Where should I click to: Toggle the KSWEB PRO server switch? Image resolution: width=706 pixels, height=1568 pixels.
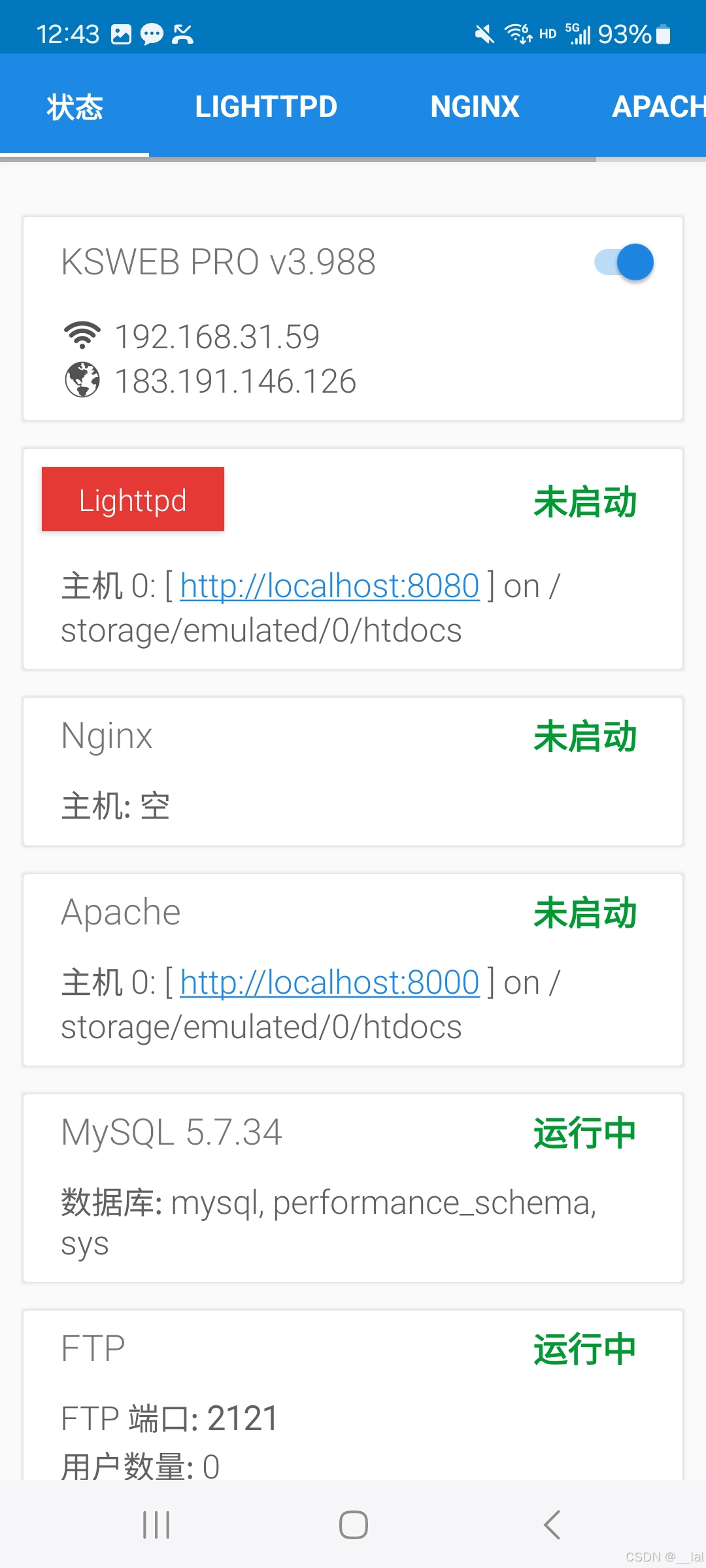(x=624, y=263)
